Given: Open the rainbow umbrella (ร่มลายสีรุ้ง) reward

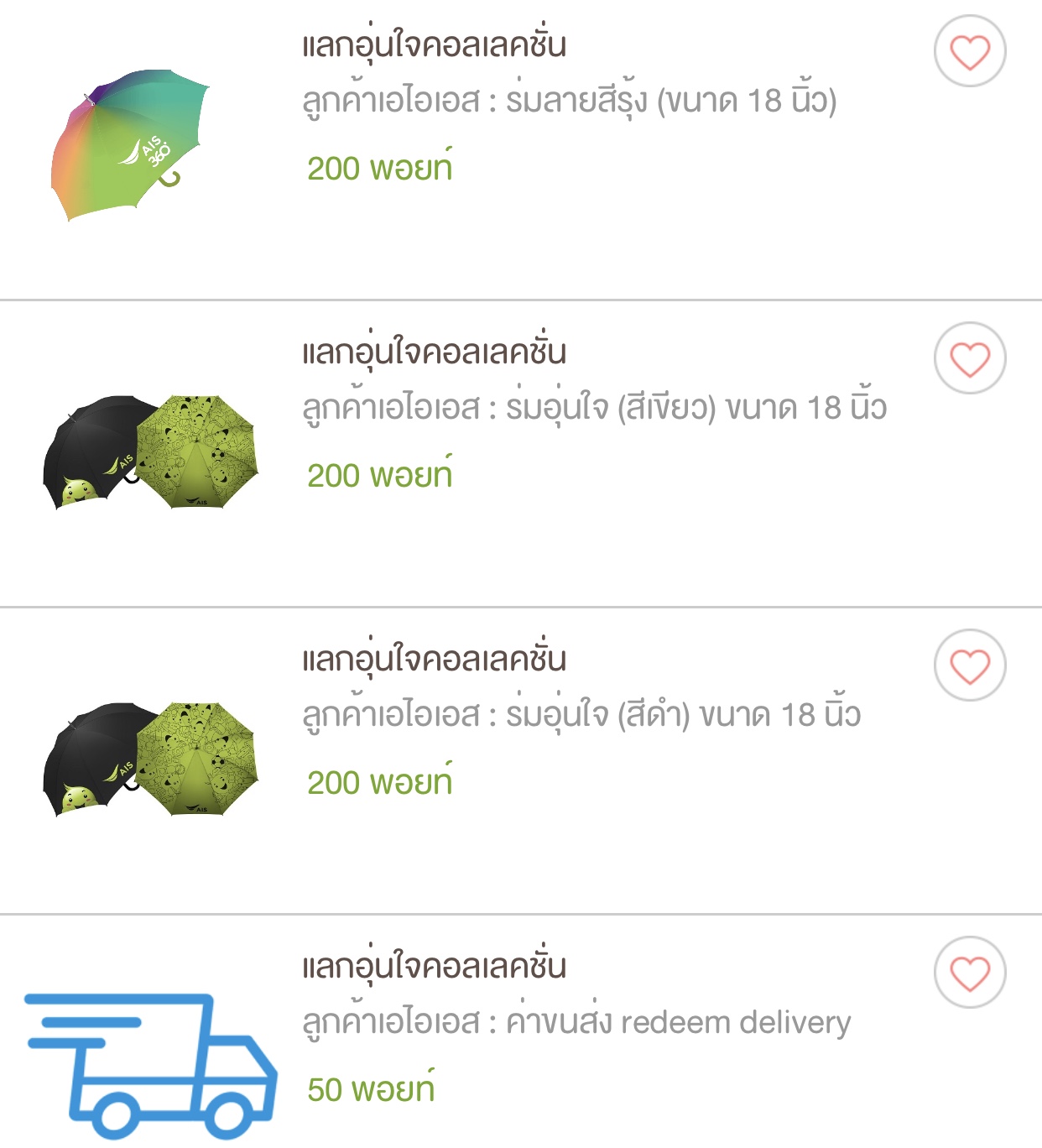Looking at the screenshot, I should click(569, 102).
